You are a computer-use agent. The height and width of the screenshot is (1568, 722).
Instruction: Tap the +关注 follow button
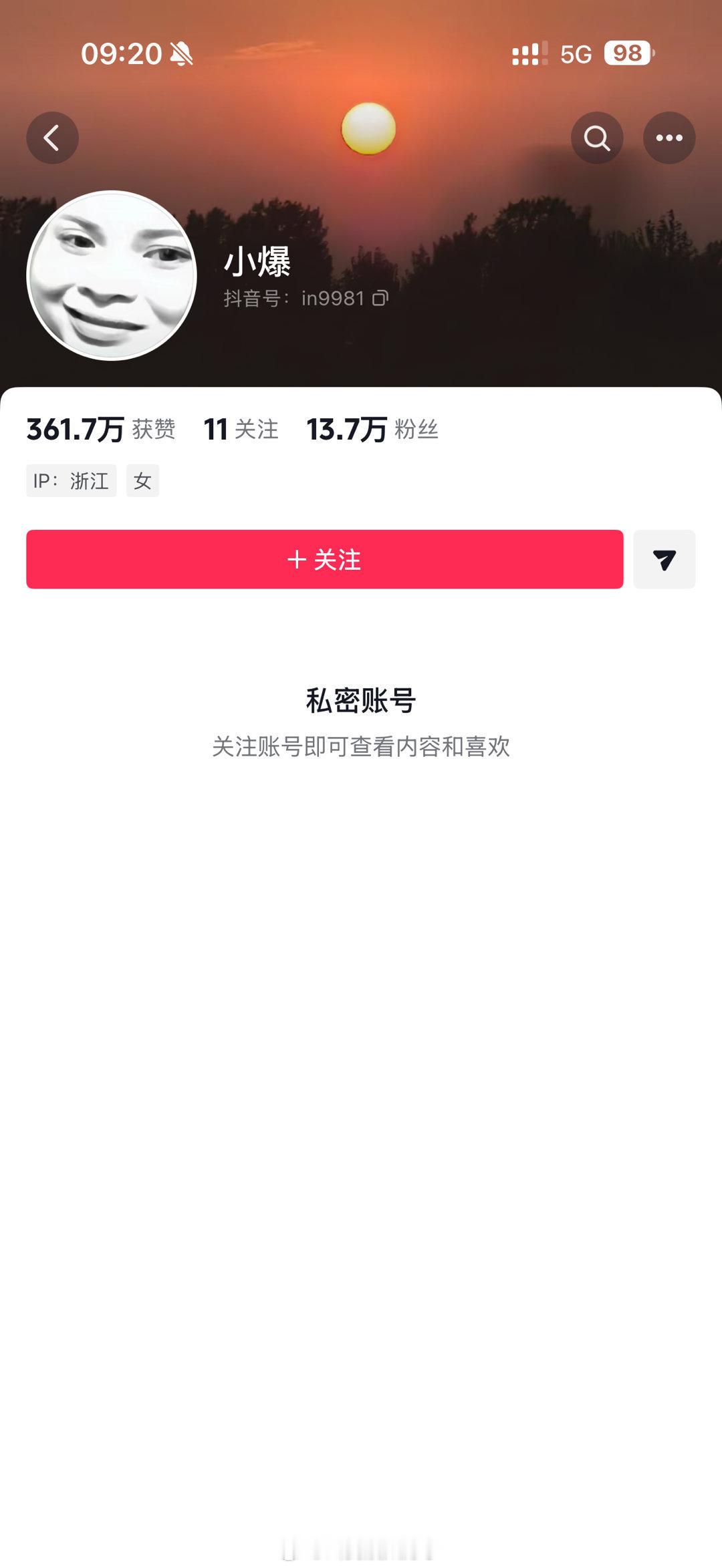(x=324, y=560)
